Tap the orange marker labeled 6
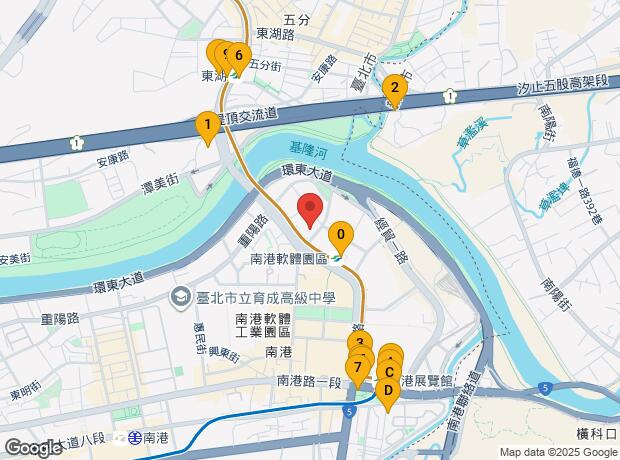The width and height of the screenshot is (620, 460). [238, 56]
